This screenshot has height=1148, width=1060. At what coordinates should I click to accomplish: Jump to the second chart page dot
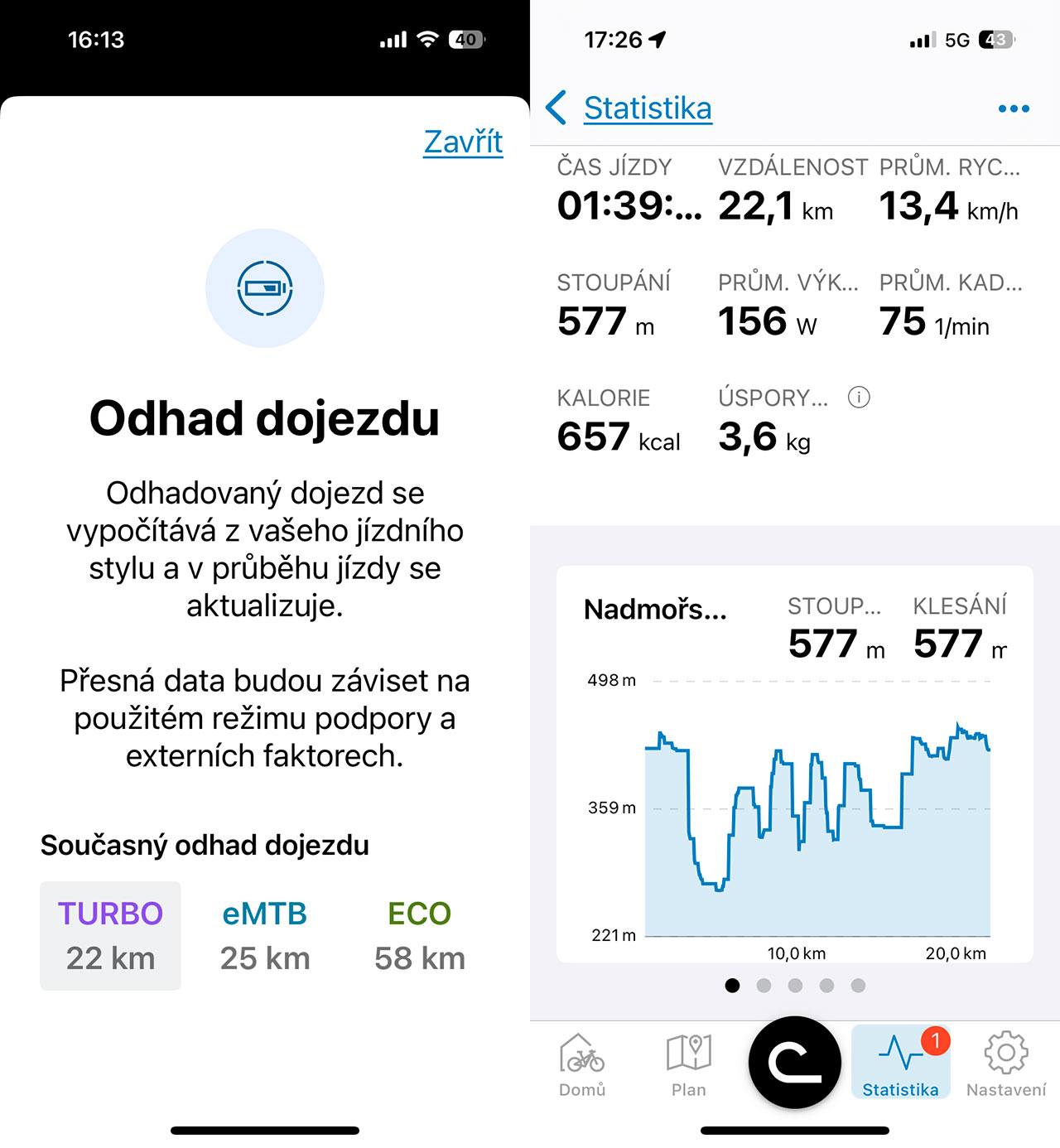(x=764, y=986)
